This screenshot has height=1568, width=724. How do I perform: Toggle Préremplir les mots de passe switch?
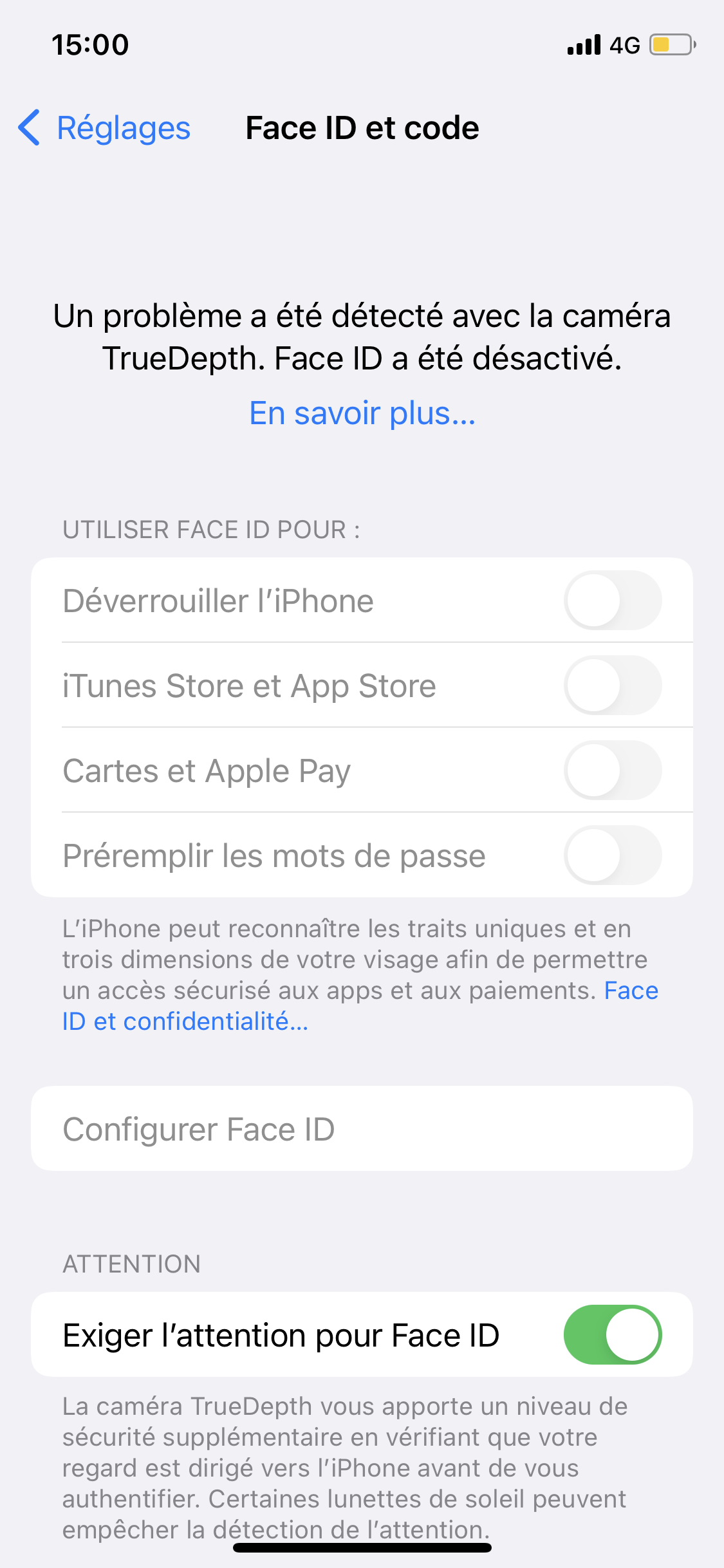click(x=613, y=855)
